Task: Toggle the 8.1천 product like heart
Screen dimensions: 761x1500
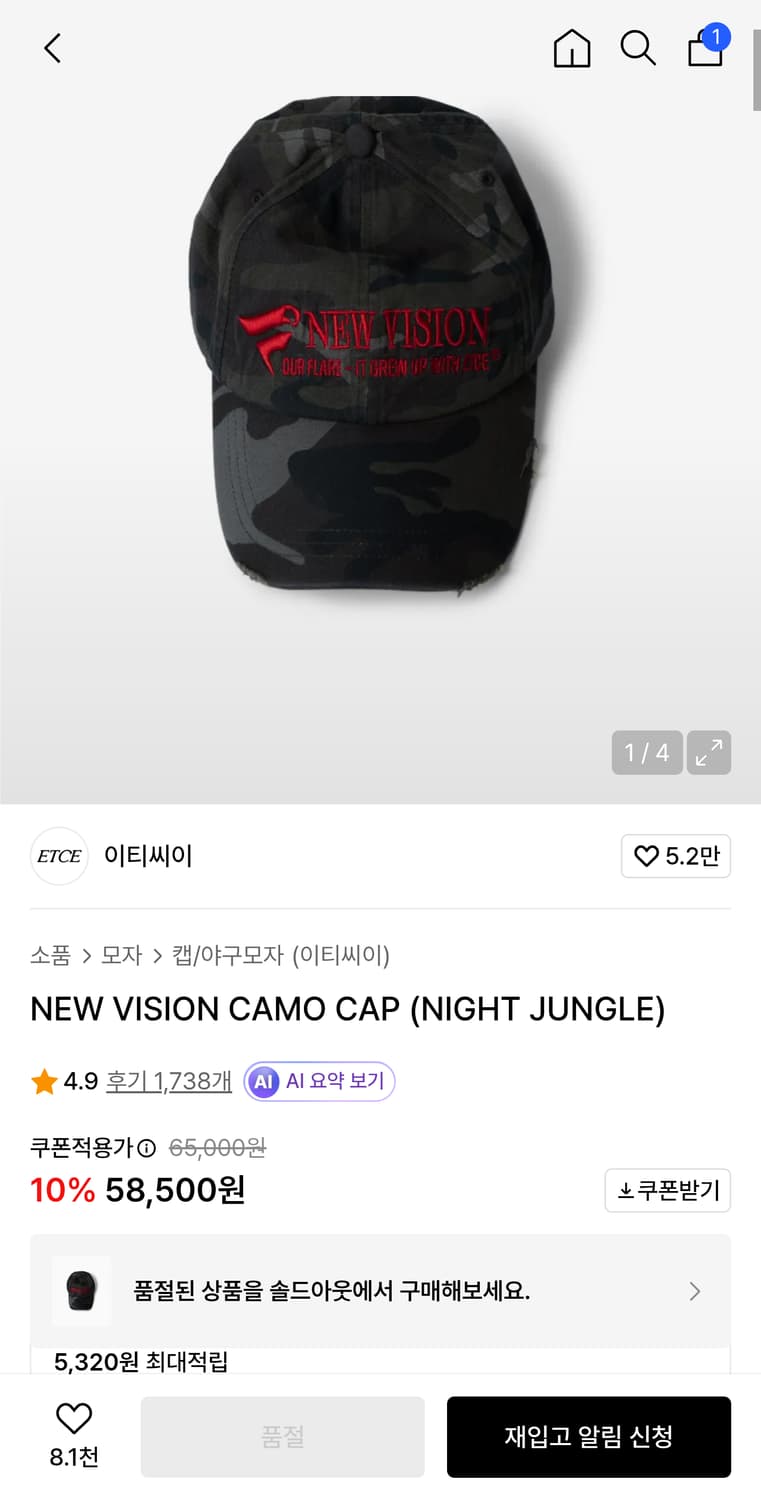Action: 73,1435
